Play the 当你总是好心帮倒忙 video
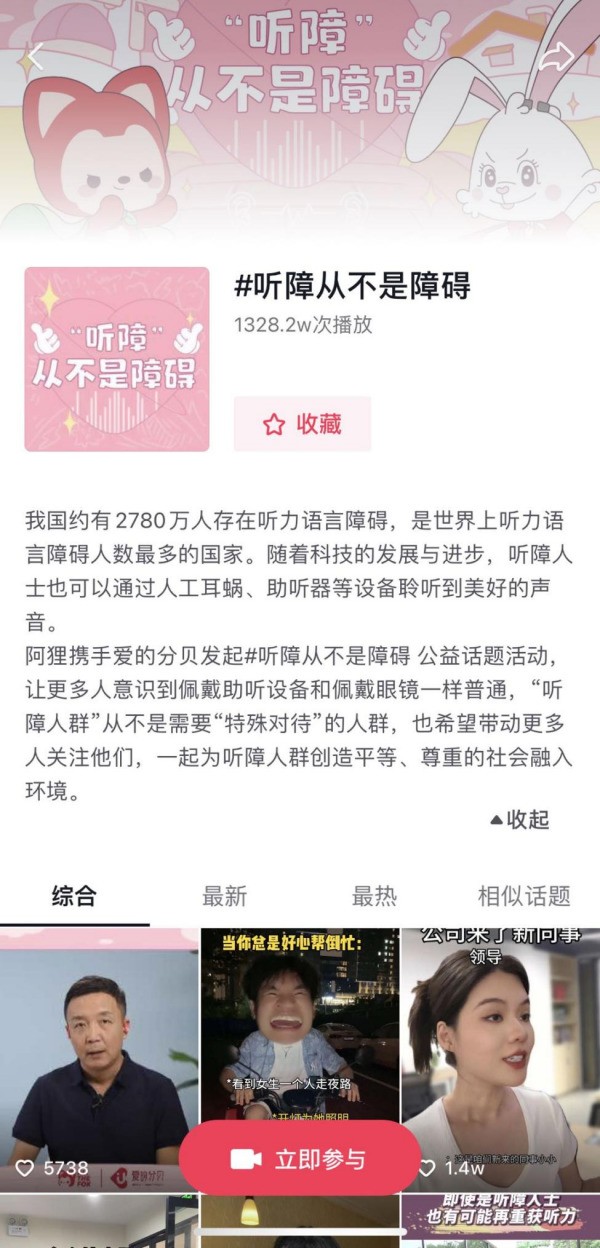600x1248 pixels. coord(299,1030)
